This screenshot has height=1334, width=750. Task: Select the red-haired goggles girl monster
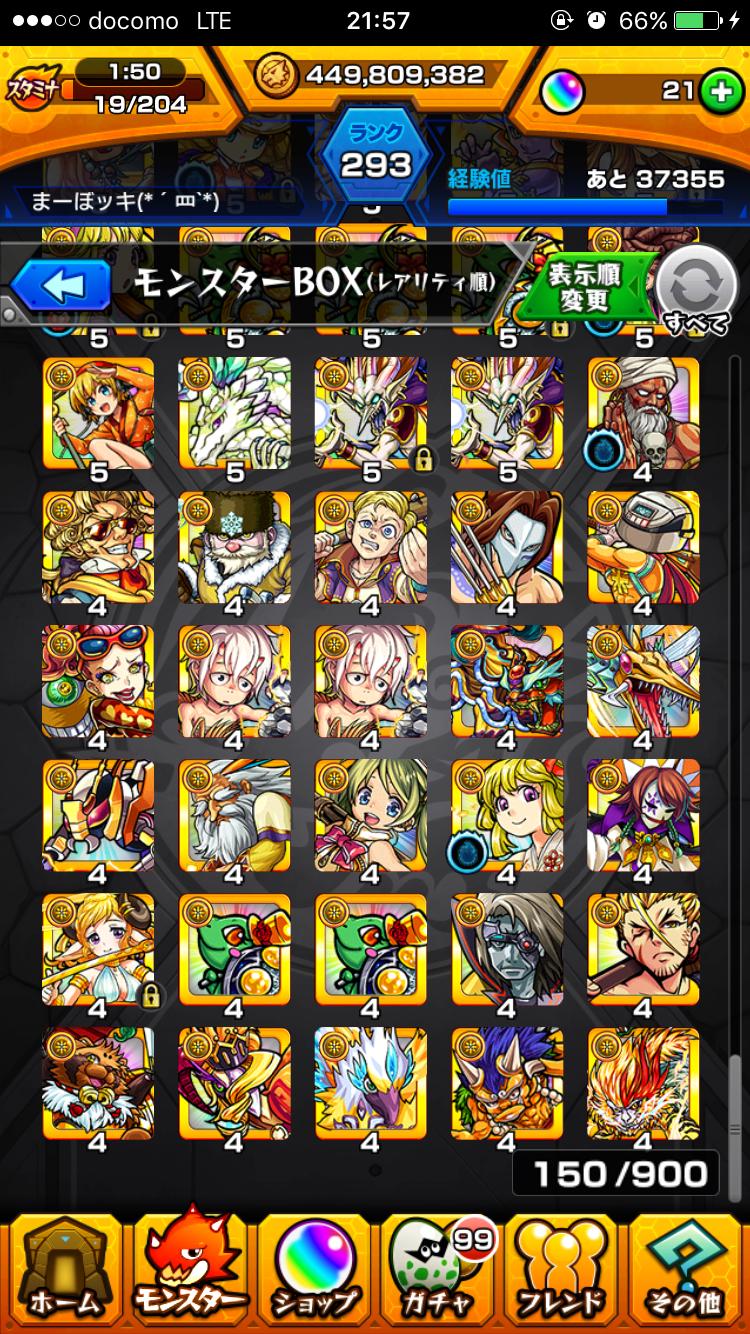click(x=98, y=682)
